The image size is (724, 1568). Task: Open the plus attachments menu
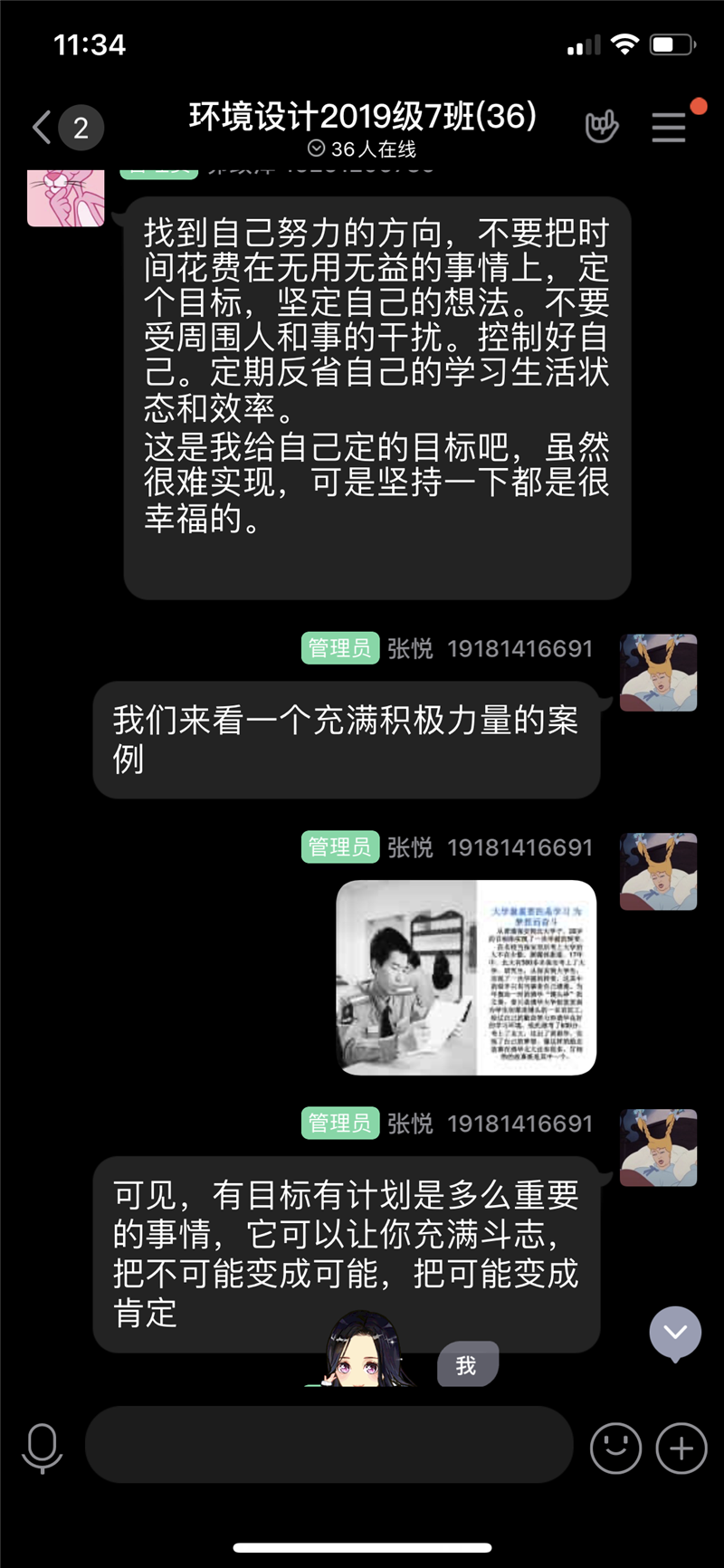coord(681,1448)
